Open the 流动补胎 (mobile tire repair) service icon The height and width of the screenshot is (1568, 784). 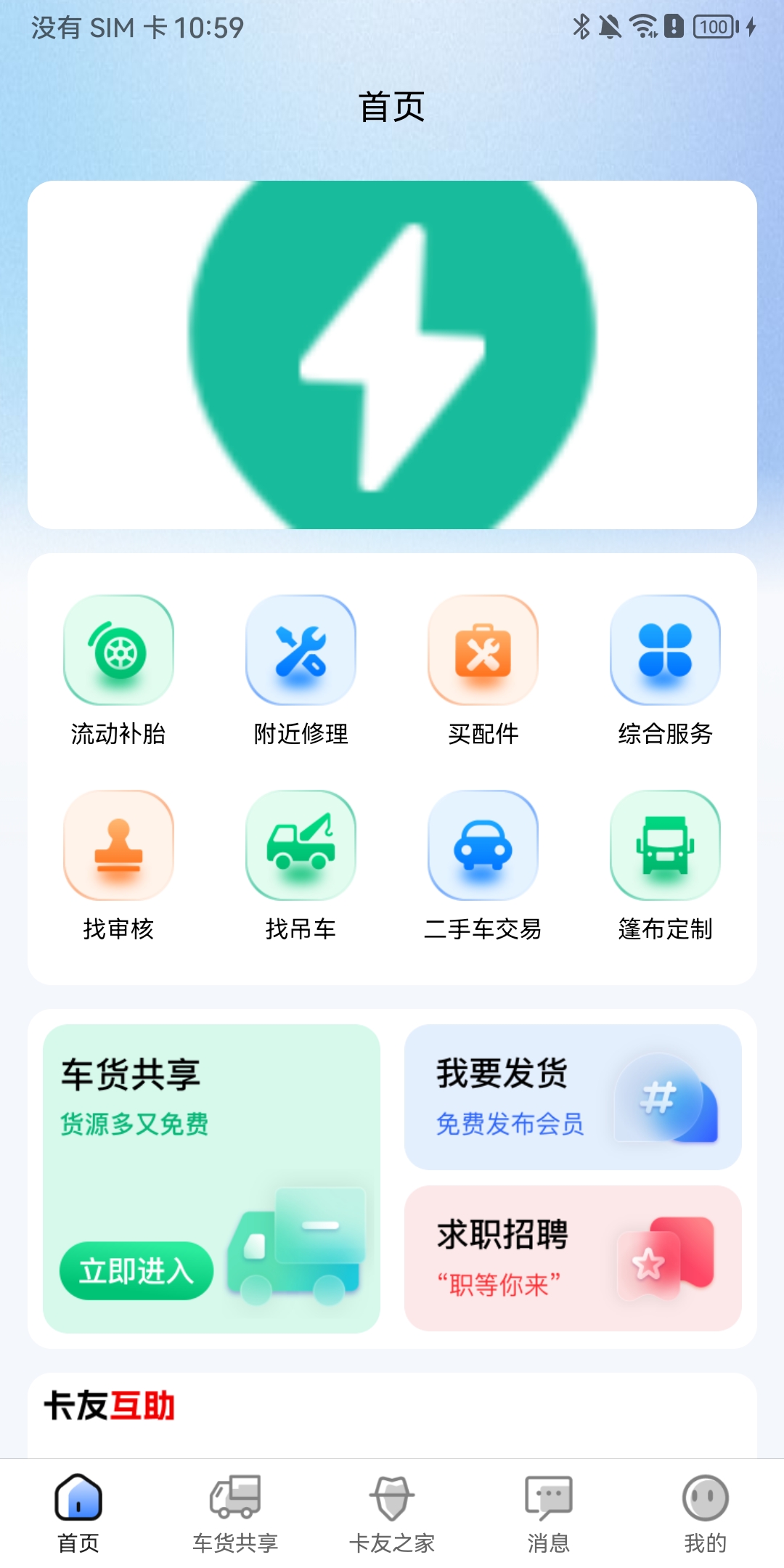tap(118, 652)
